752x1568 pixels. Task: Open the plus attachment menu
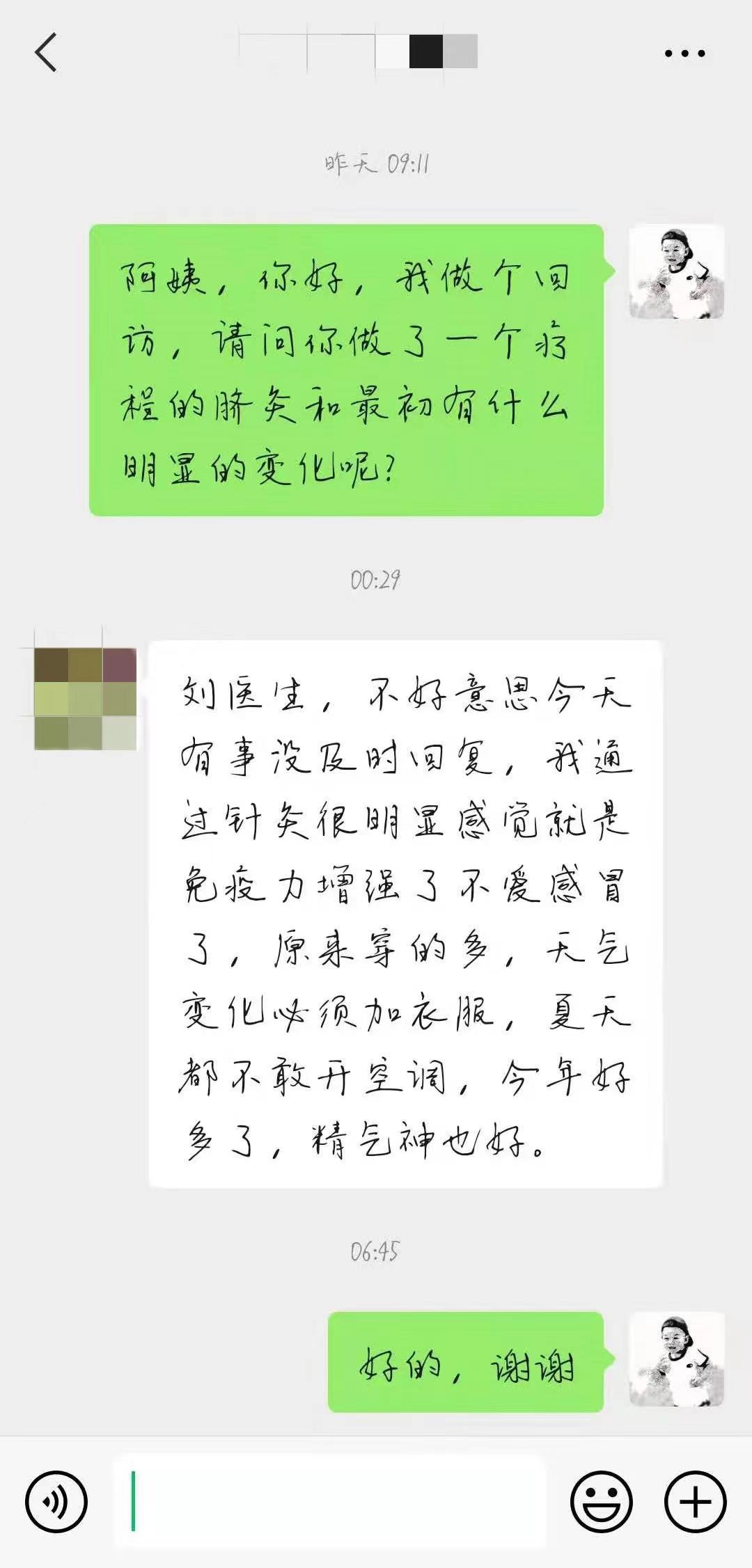pyautogui.click(x=696, y=1501)
